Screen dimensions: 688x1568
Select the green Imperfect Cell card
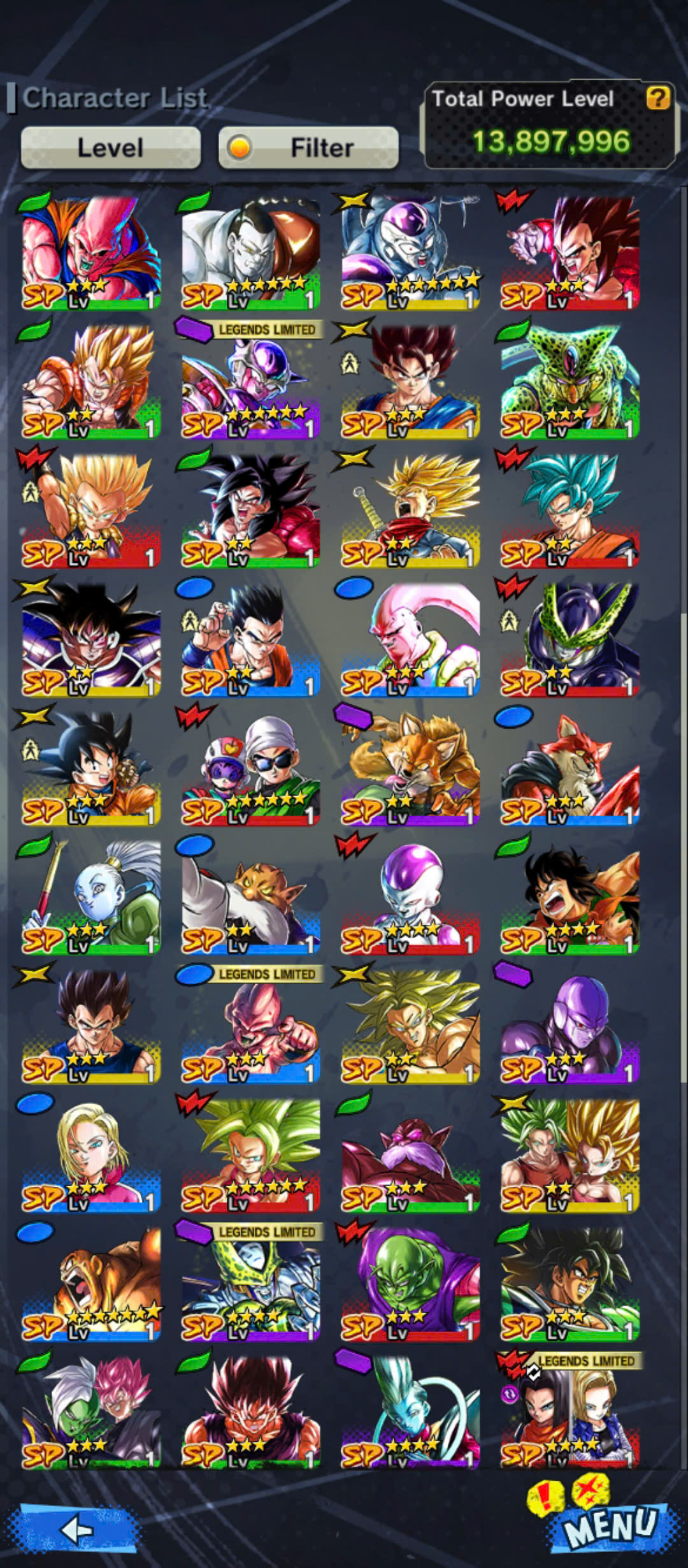point(570,382)
